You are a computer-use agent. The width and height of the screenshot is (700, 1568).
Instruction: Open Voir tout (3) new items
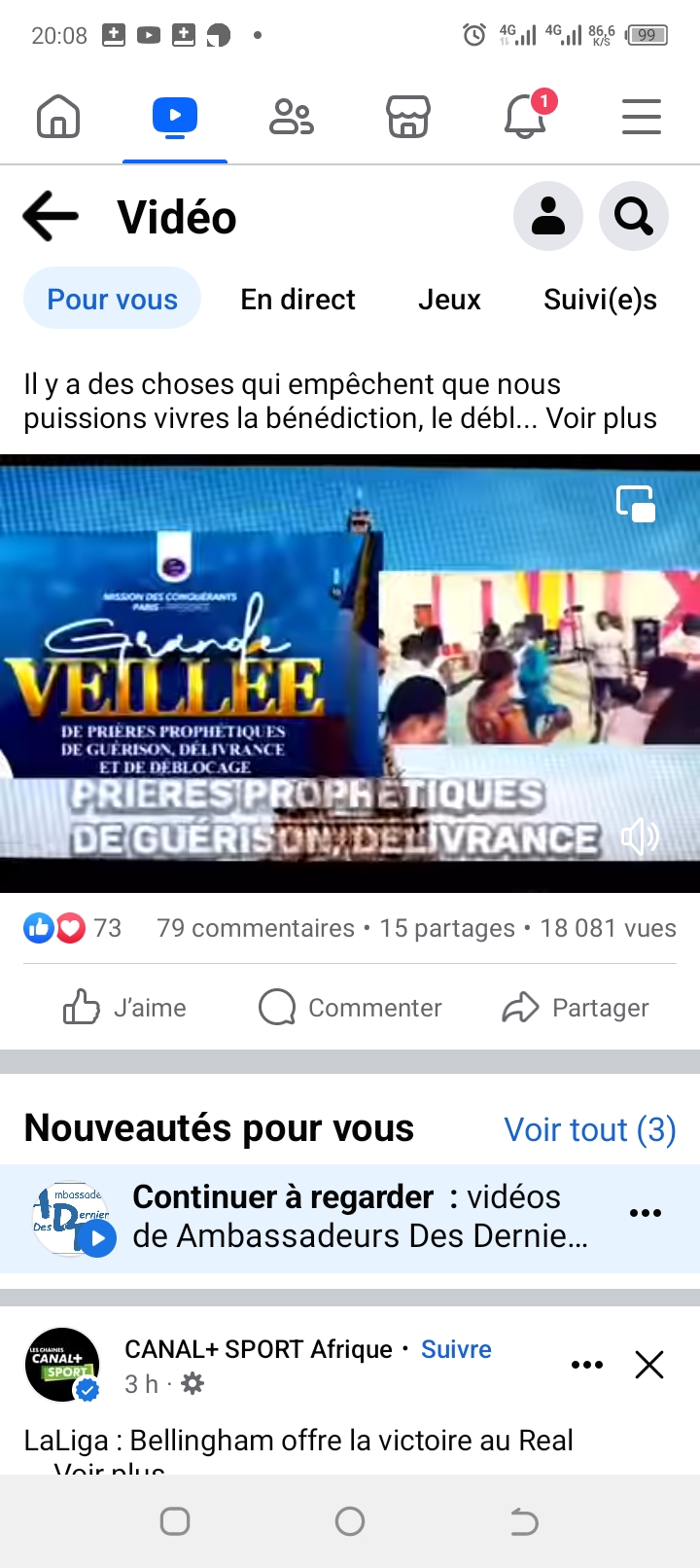click(x=589, y=1129)
